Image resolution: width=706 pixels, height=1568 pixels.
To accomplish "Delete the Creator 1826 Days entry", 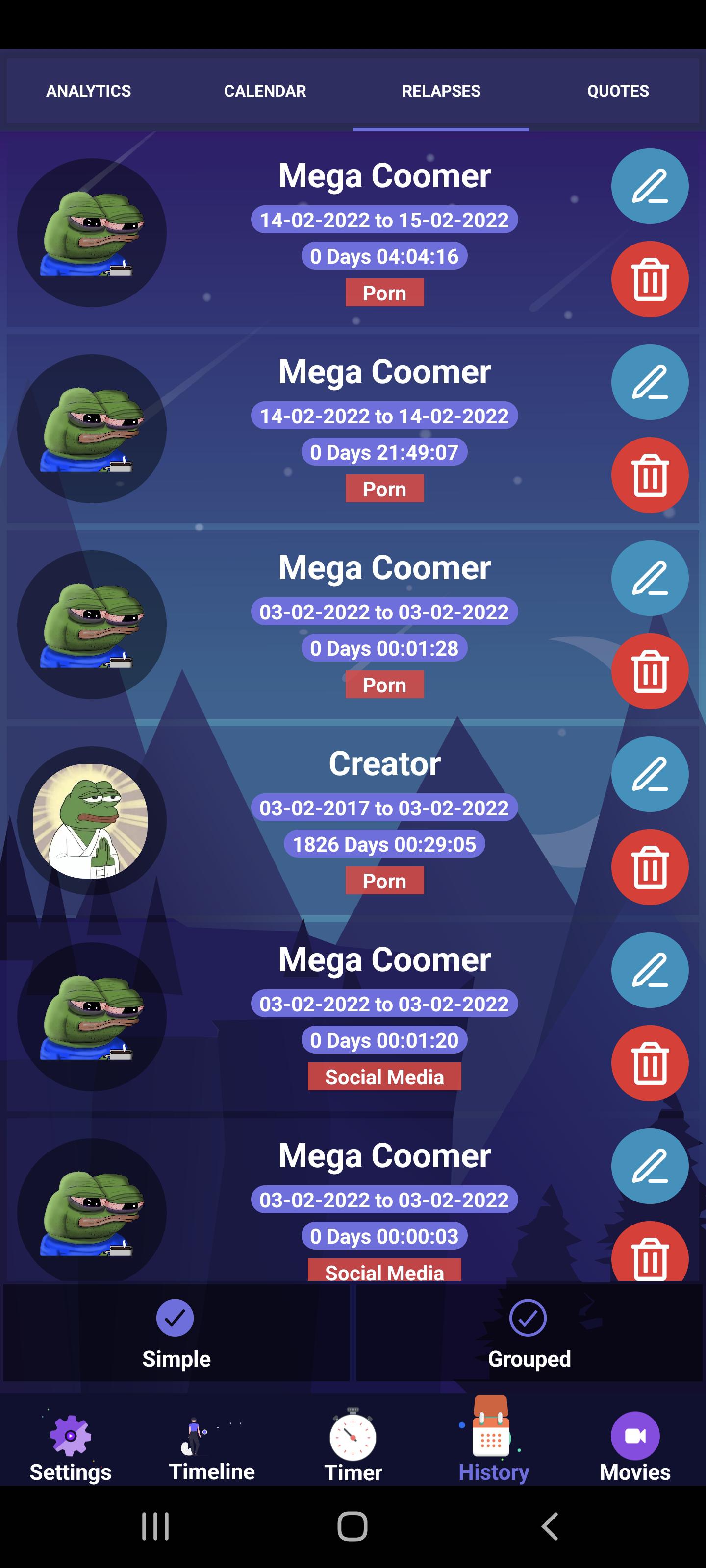I will point(649,867).
